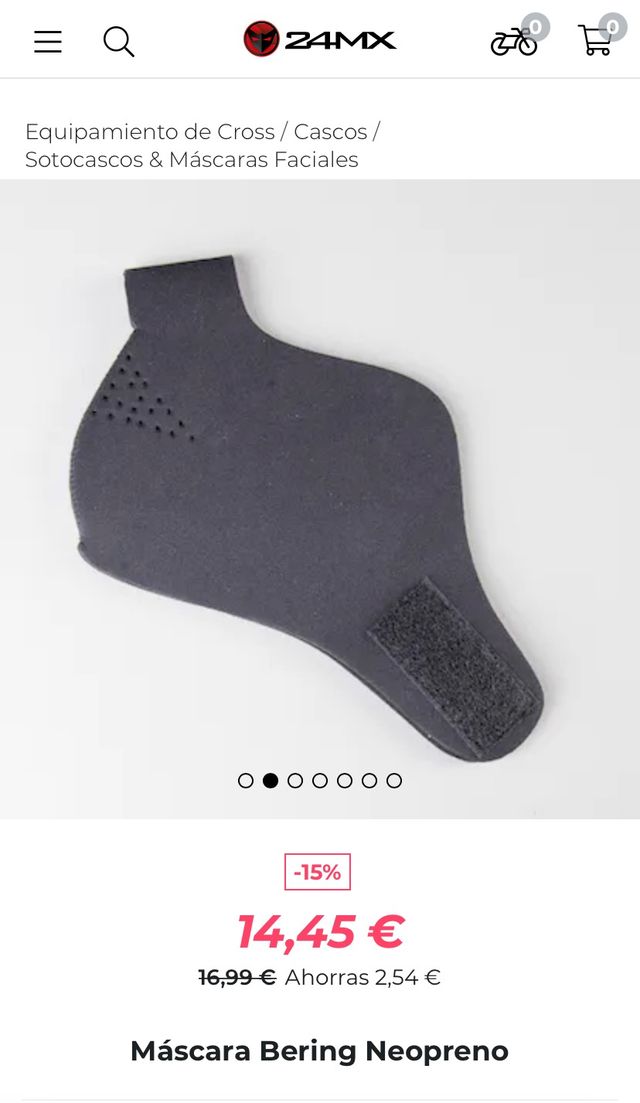This screenshot has height=1103, width=640.
Task: Open the hamburger menu
Action: [47, 41]
